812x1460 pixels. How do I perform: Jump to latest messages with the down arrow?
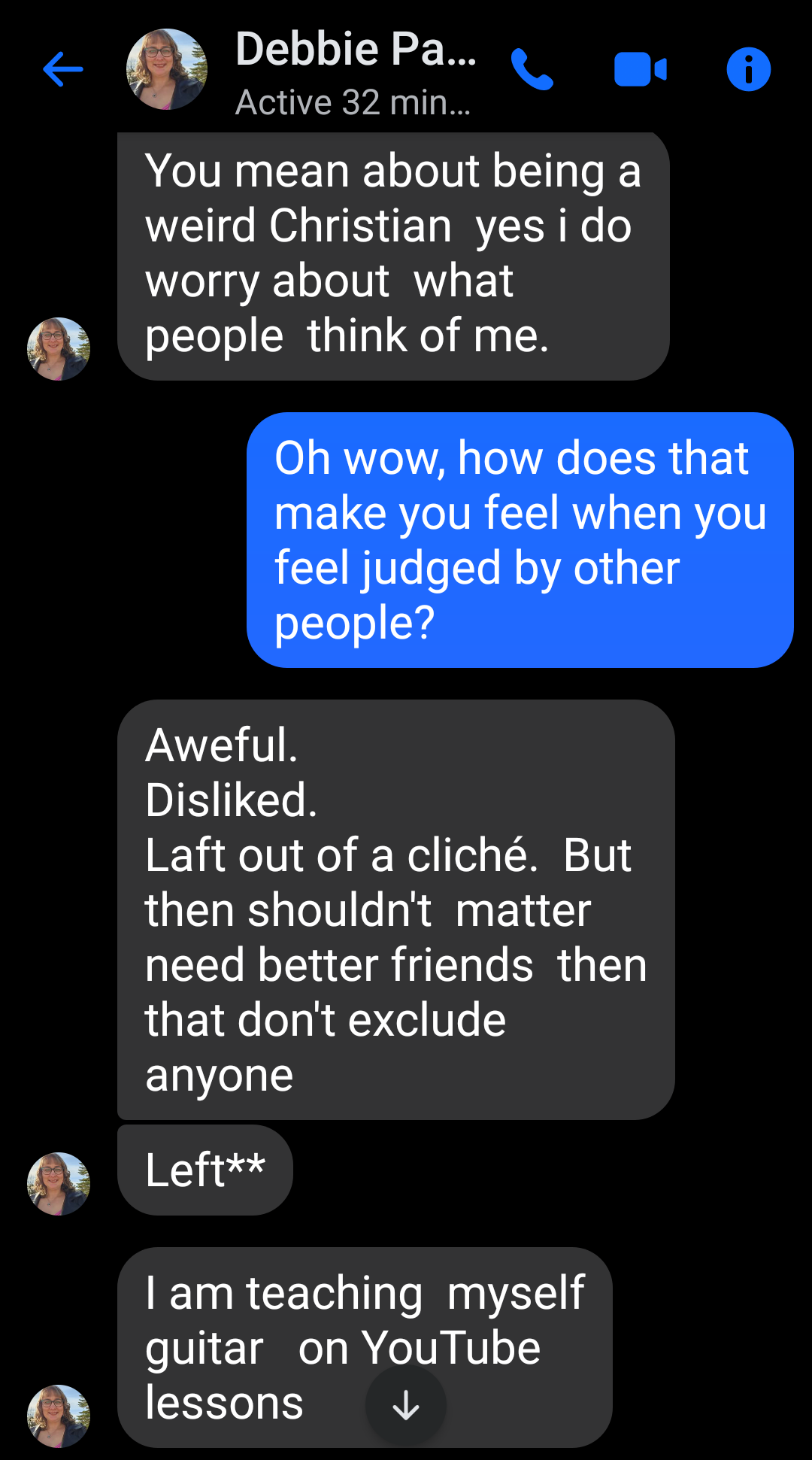pos(406,1405)
